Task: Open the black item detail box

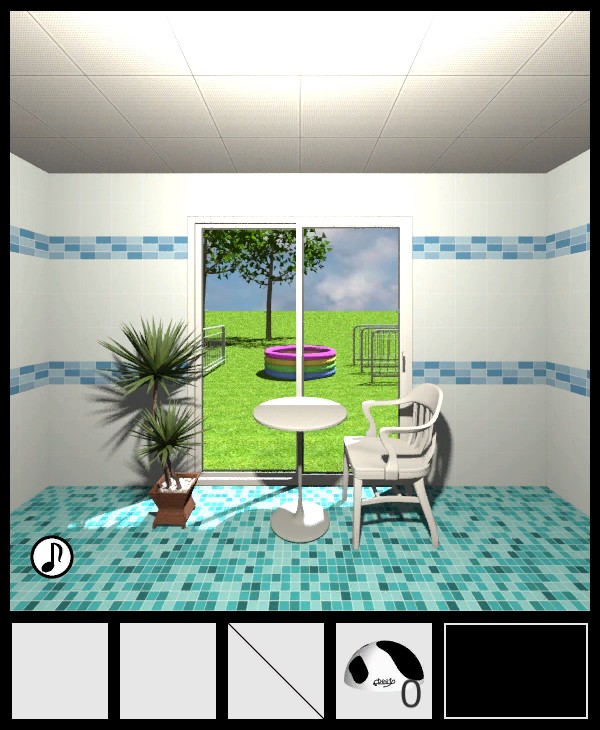Action: coord(516,671)
